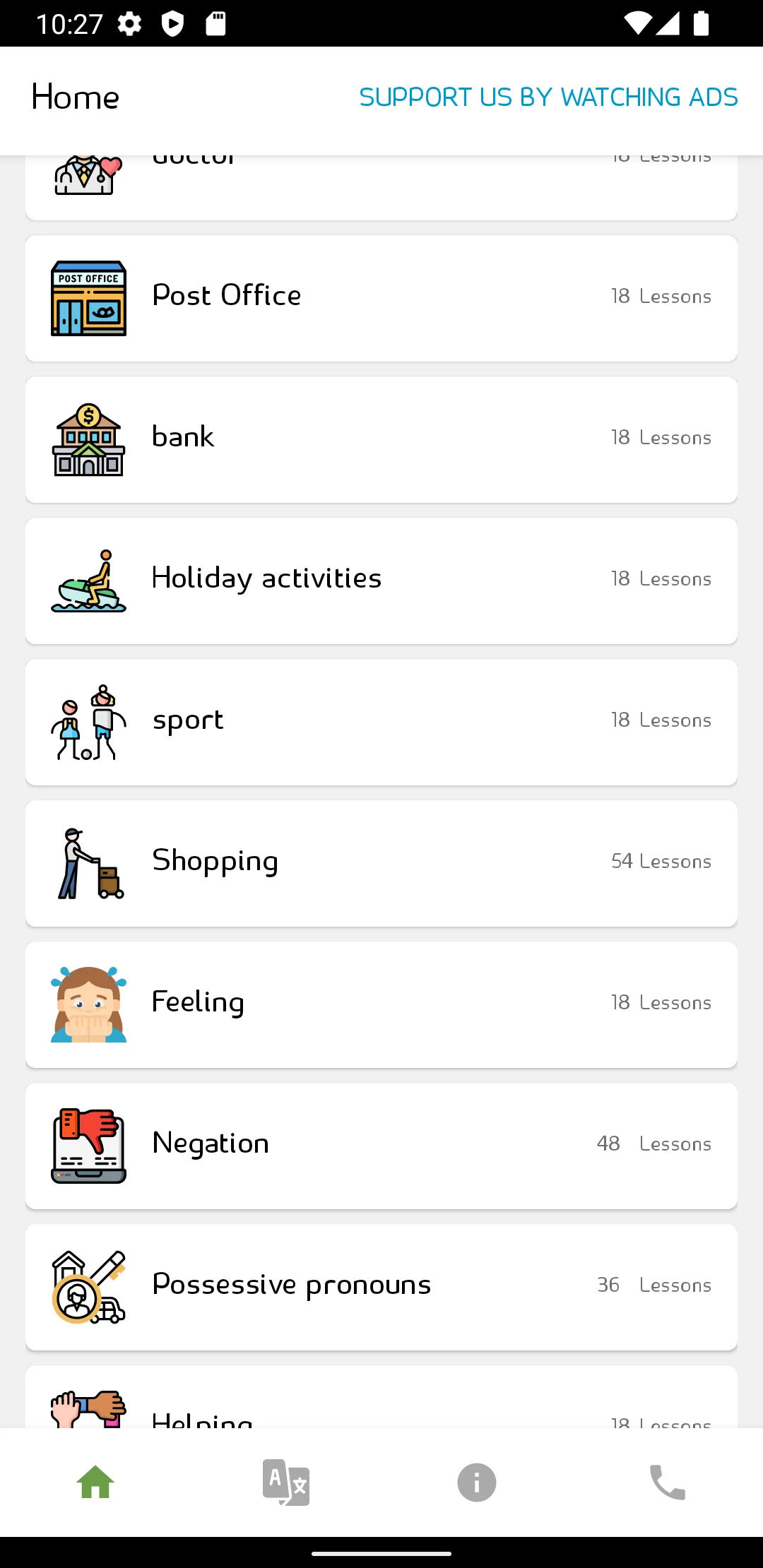Switch to the home tab
763x1568 pixels.
pos(95,1482)
